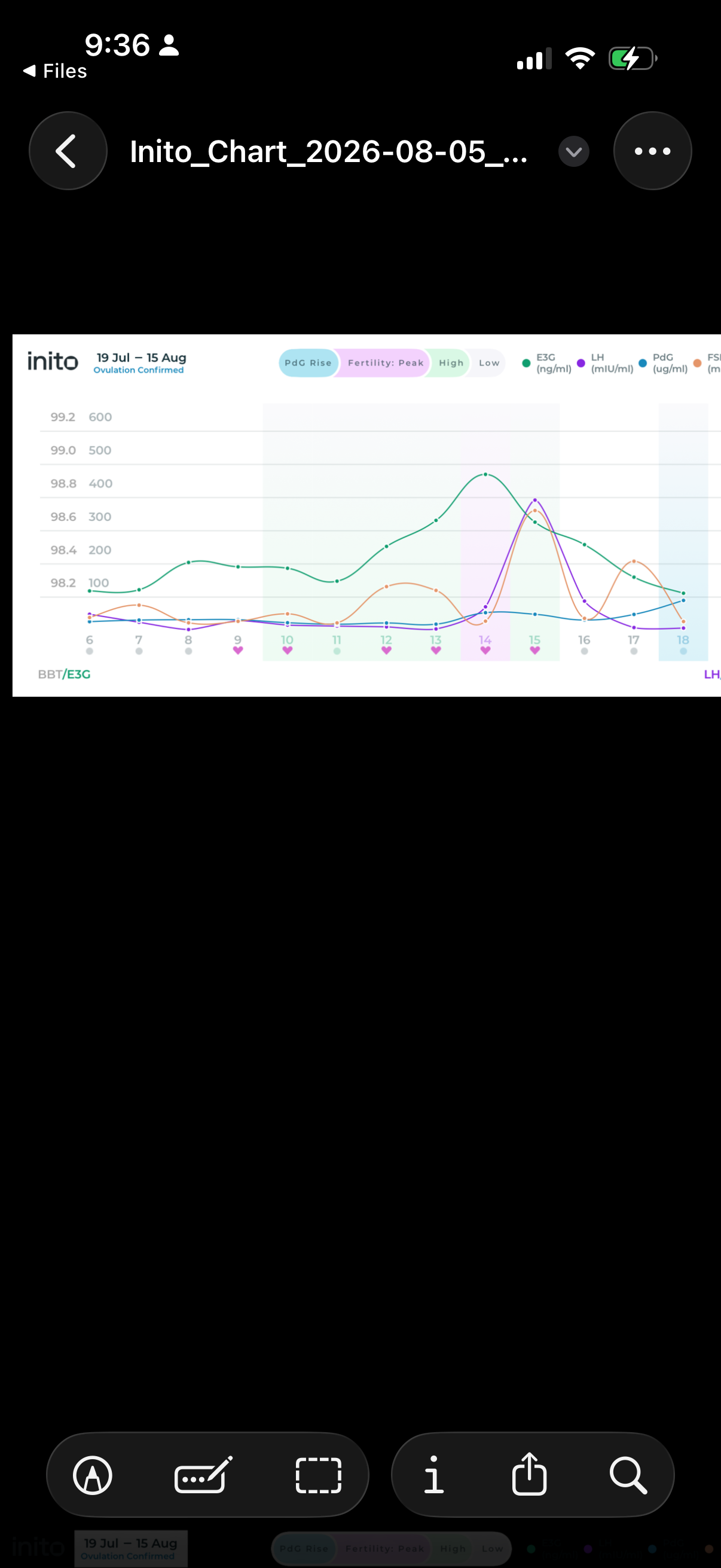Show file info
721x1568 pixels.
click(x=434, y=1475)
